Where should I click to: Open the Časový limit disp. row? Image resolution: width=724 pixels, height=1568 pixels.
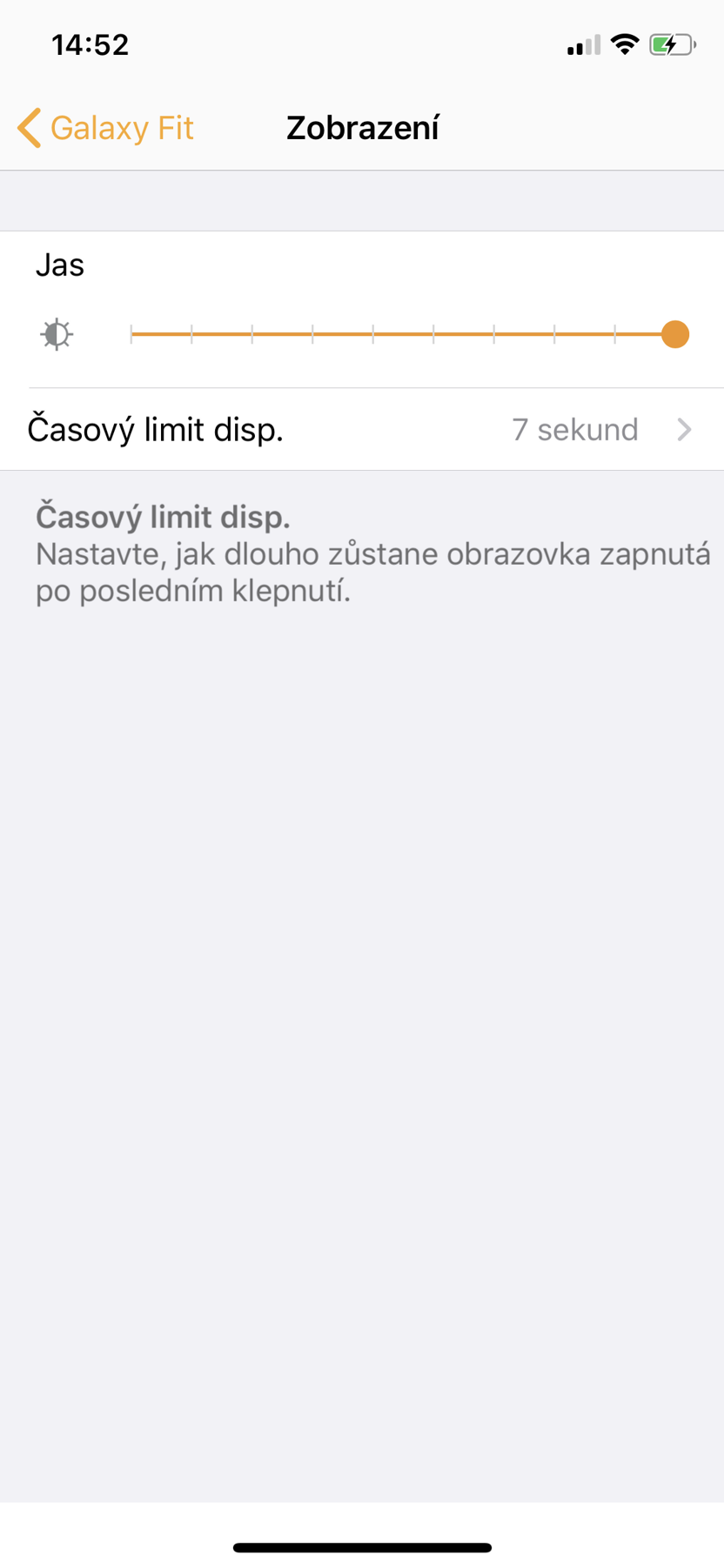coord(361,430)
